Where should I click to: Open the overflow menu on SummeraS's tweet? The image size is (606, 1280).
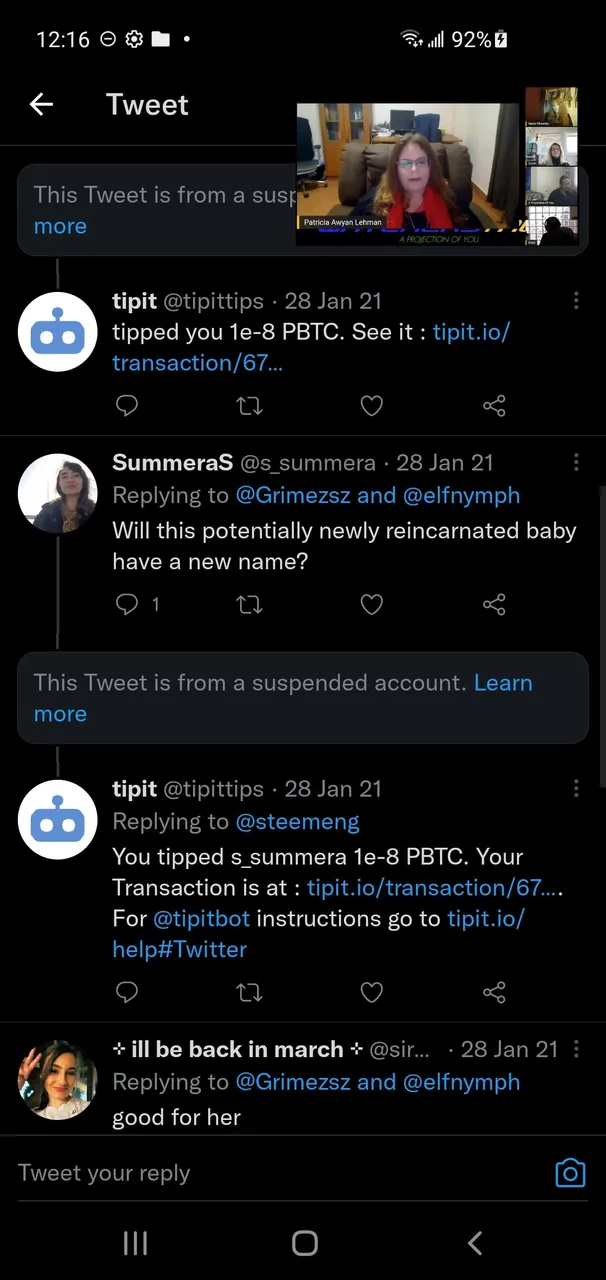pos(576,462)
